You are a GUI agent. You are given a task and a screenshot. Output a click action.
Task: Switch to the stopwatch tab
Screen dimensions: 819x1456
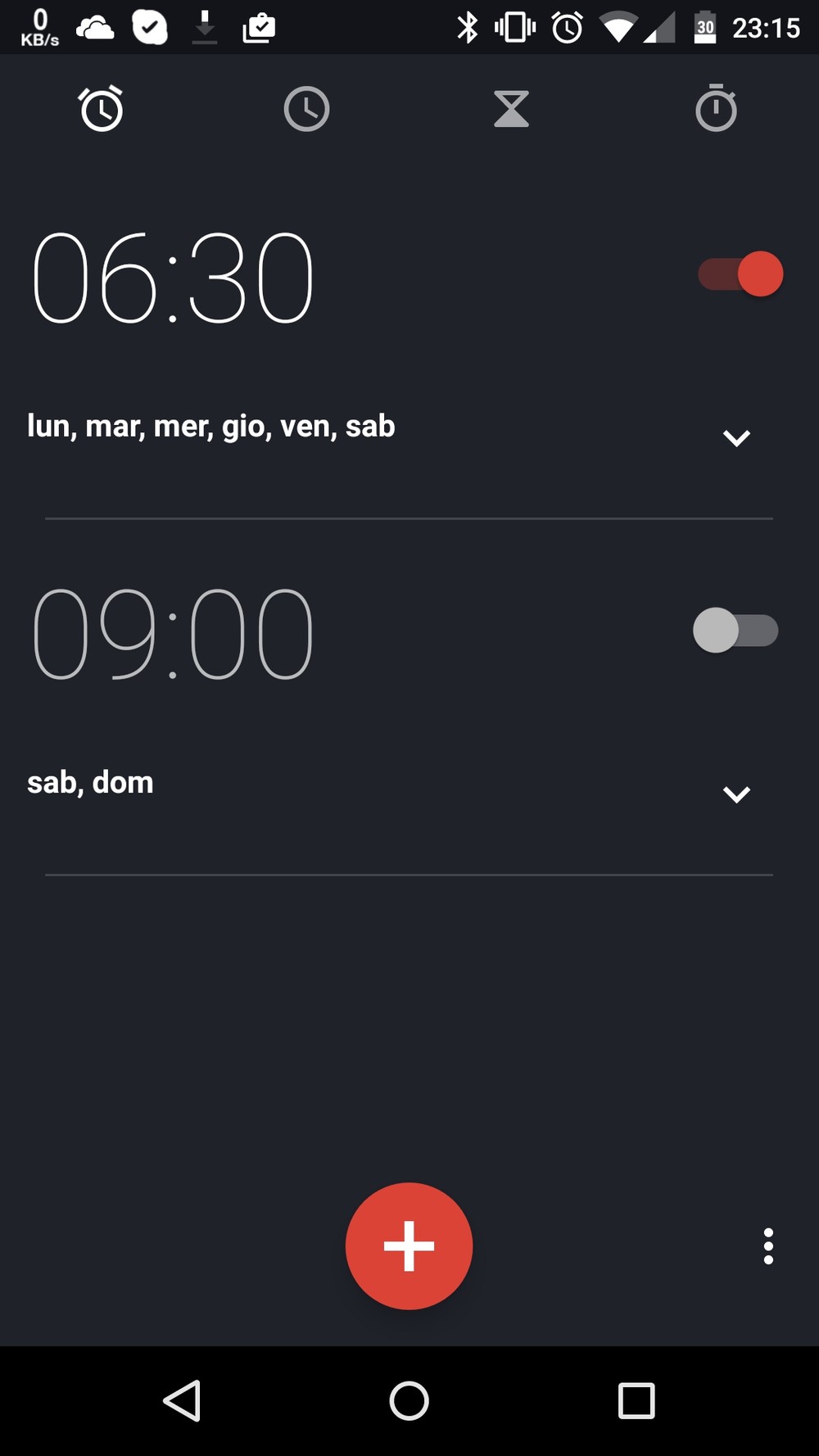[x=716, y=107]
